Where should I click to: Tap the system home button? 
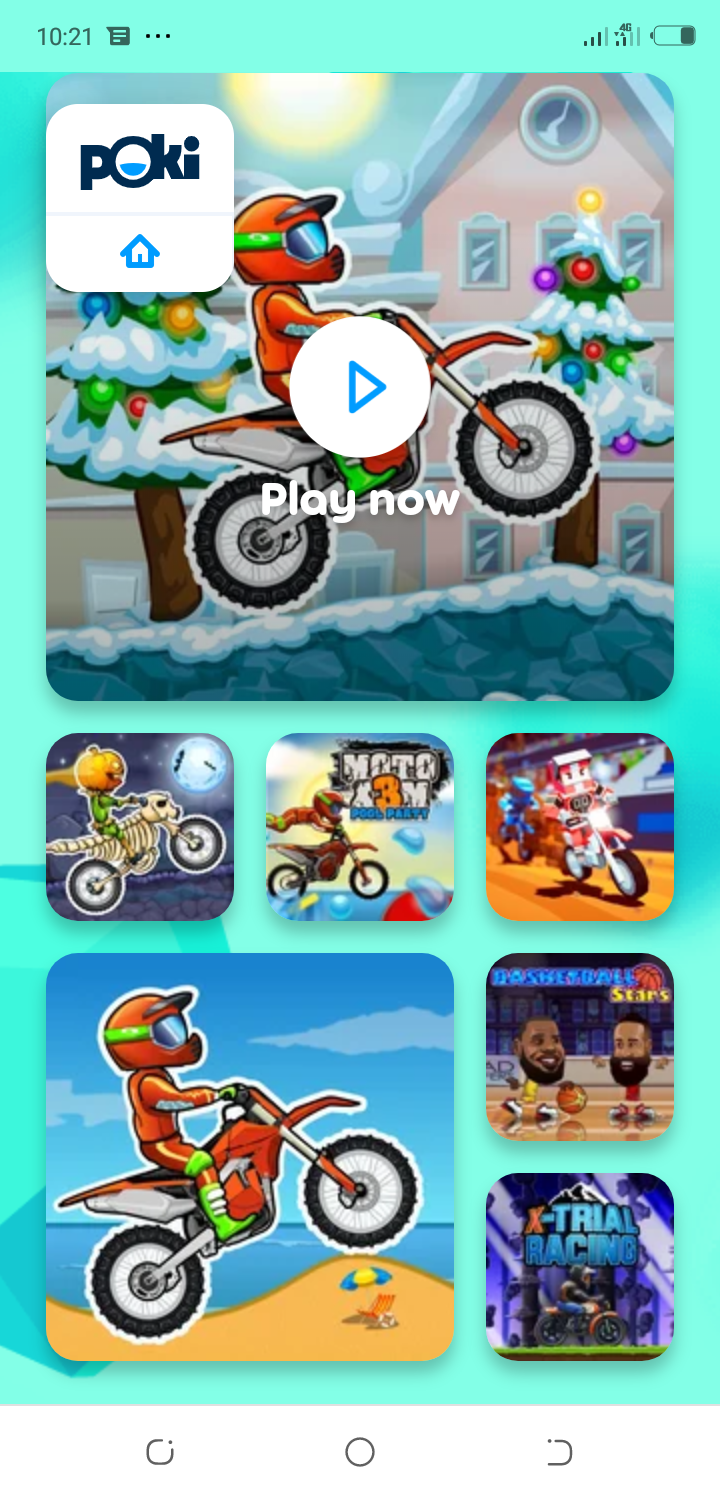[x=360, y=1452]
